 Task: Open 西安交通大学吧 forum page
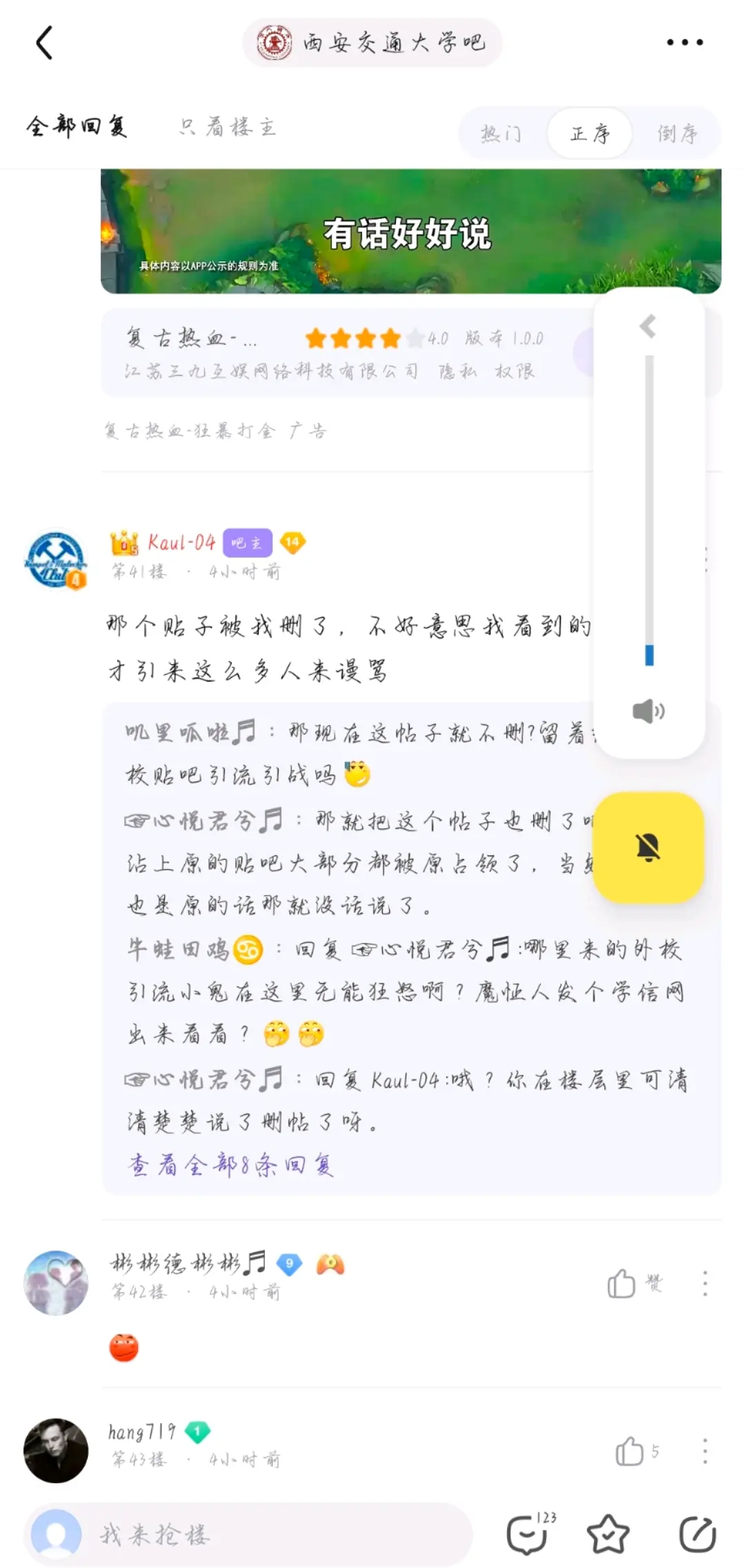pyautogui.click(x=372, y=43)
